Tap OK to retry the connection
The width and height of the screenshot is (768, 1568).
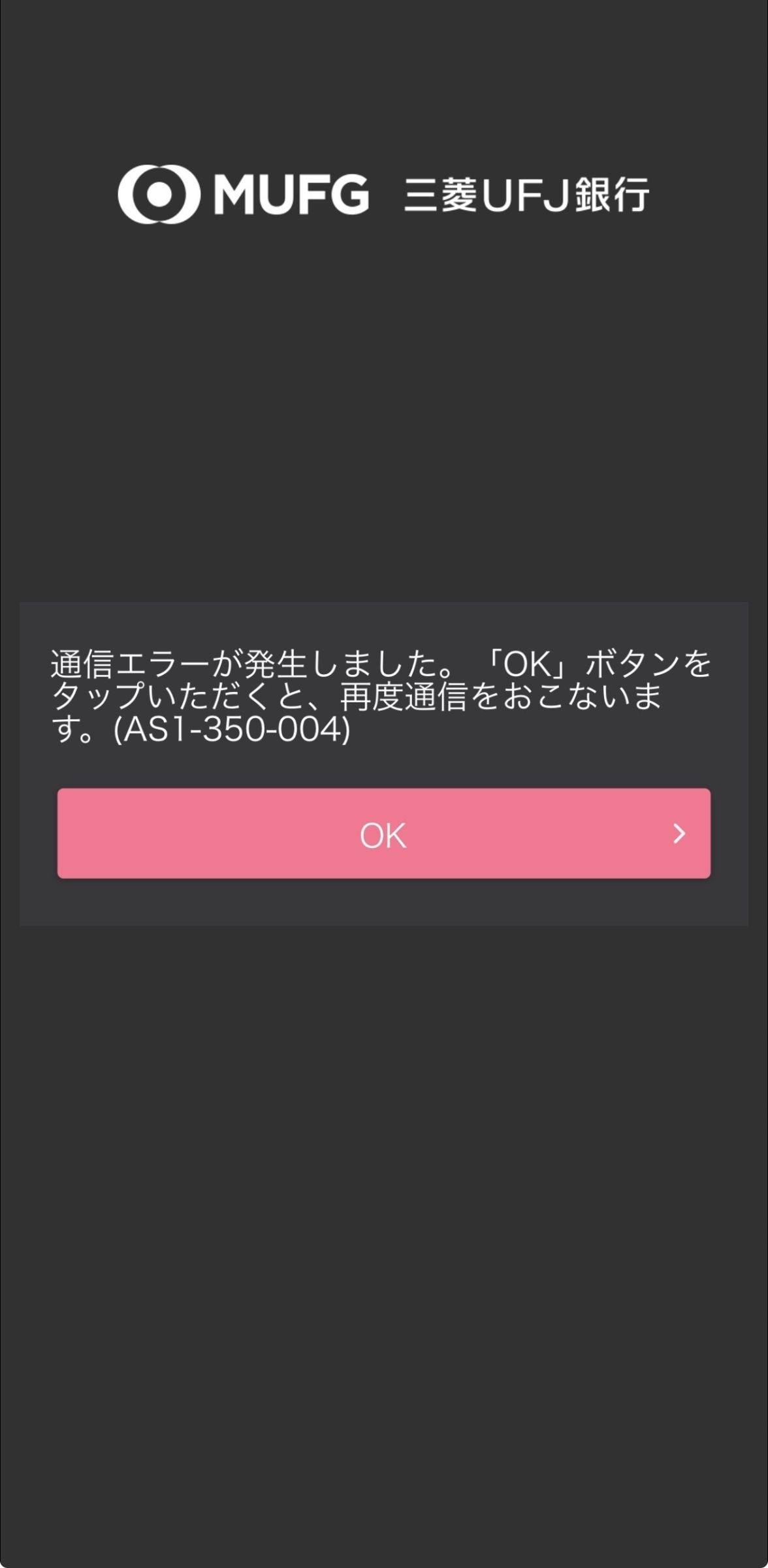tap(383, 833)
